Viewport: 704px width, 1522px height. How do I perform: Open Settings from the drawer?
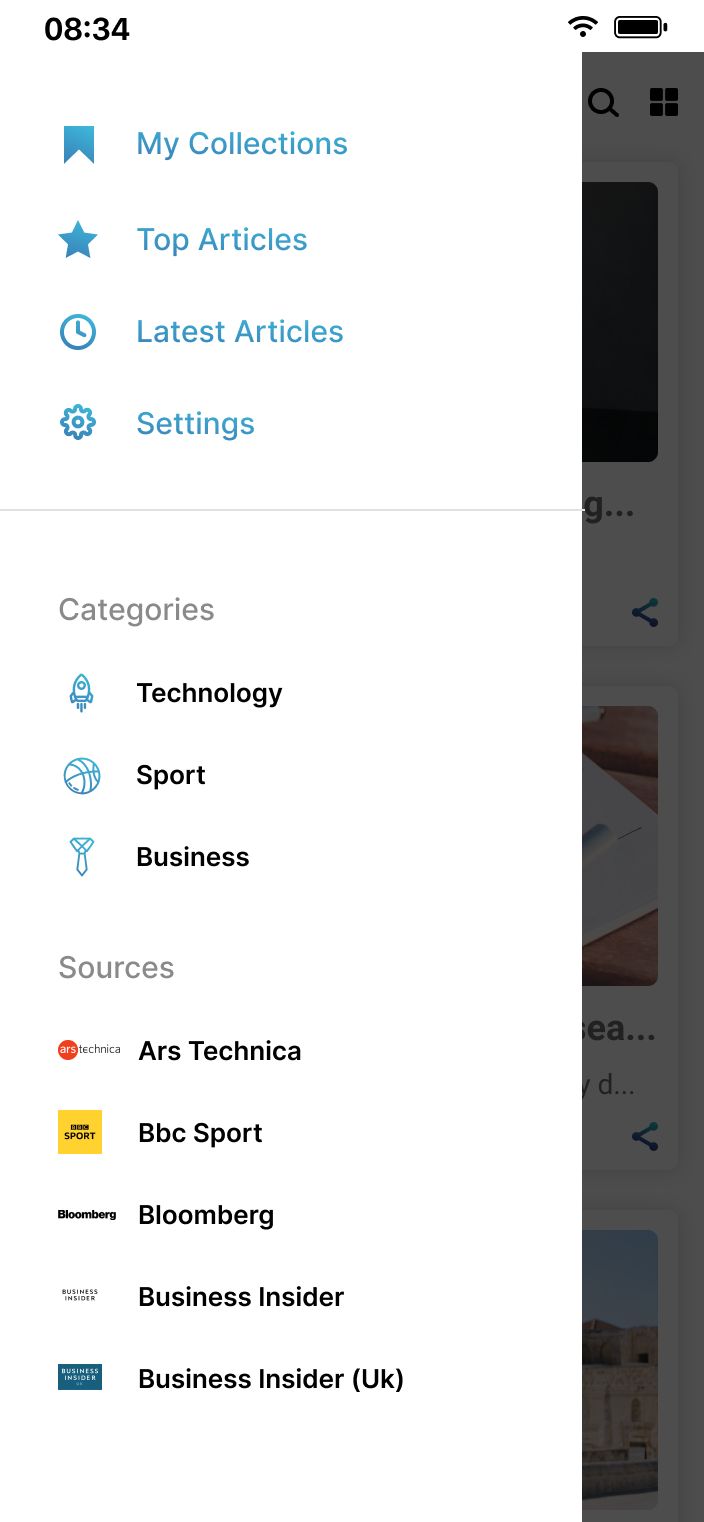click(195, 424)
